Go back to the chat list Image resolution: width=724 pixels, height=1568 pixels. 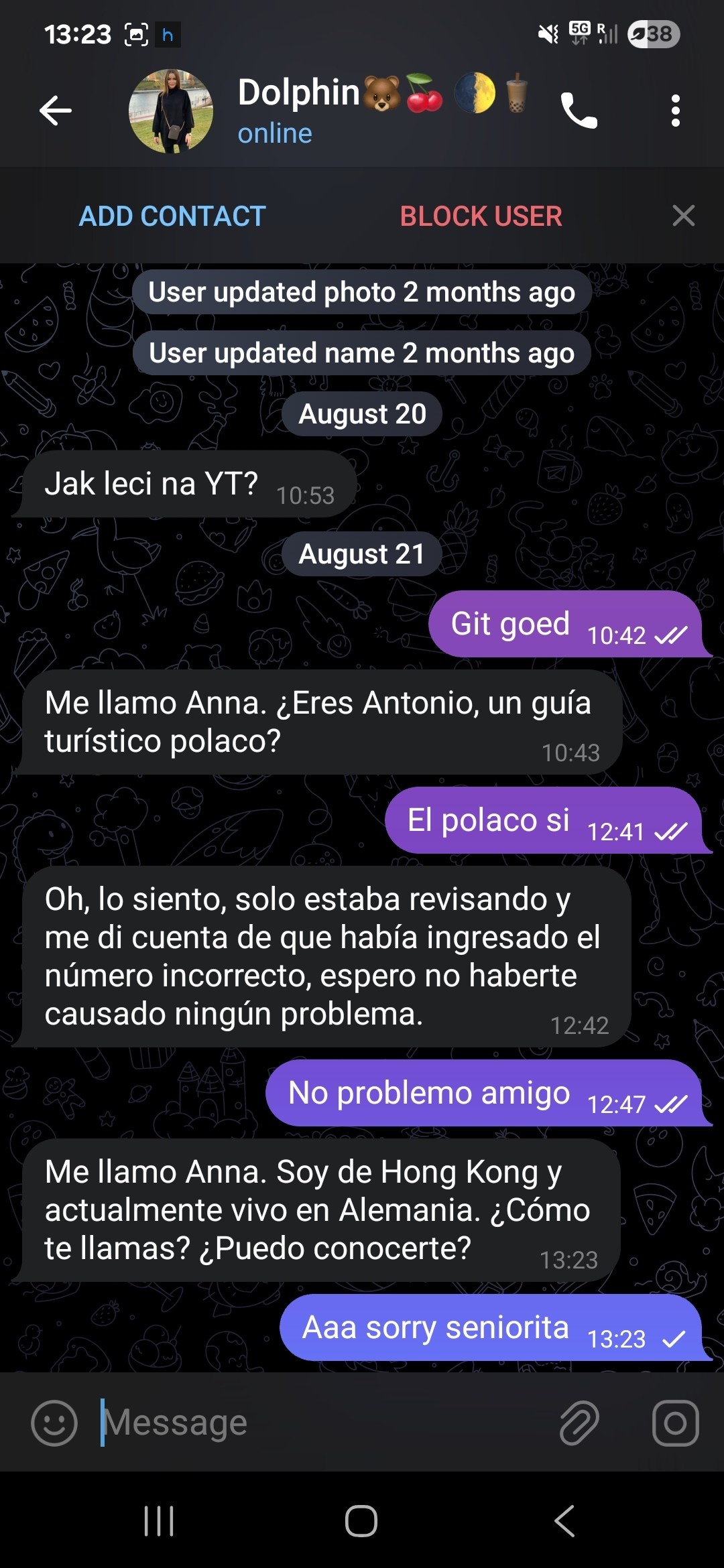click(x=56, y=111)
